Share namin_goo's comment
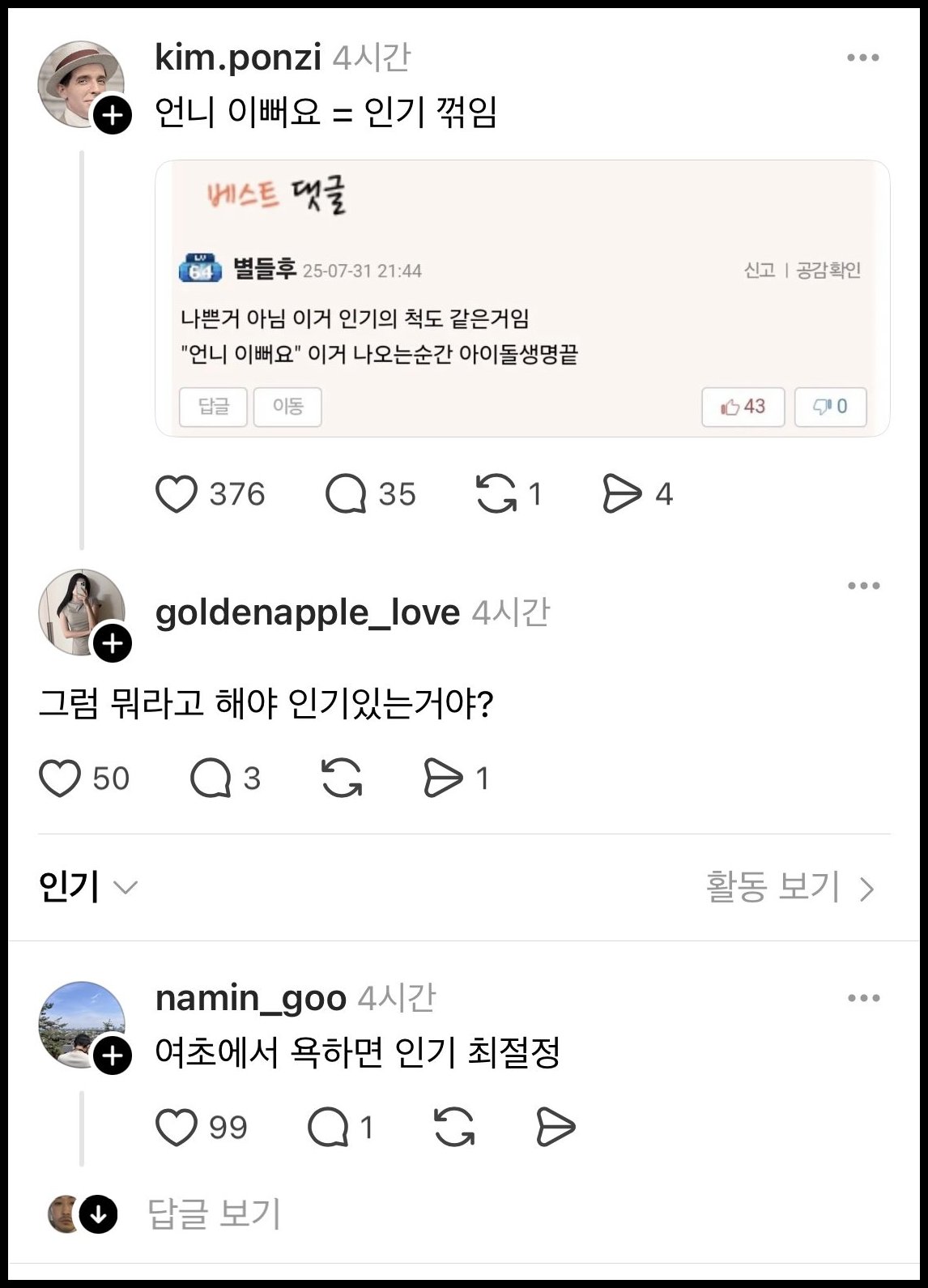Viewport: 928px width, 1288px height. pos(556,1127)
